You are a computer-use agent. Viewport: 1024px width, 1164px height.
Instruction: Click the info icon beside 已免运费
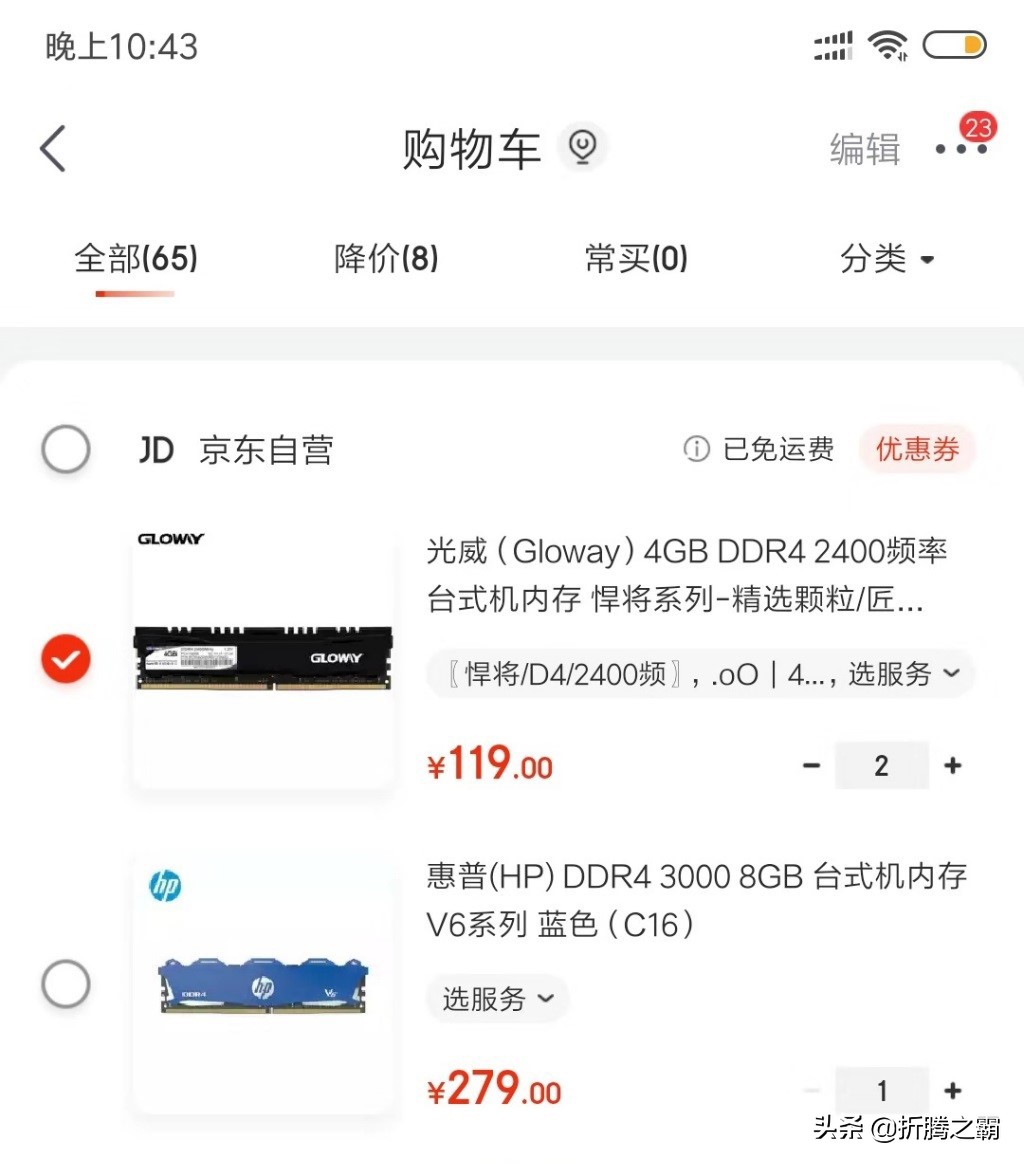[x=696, y=449]
